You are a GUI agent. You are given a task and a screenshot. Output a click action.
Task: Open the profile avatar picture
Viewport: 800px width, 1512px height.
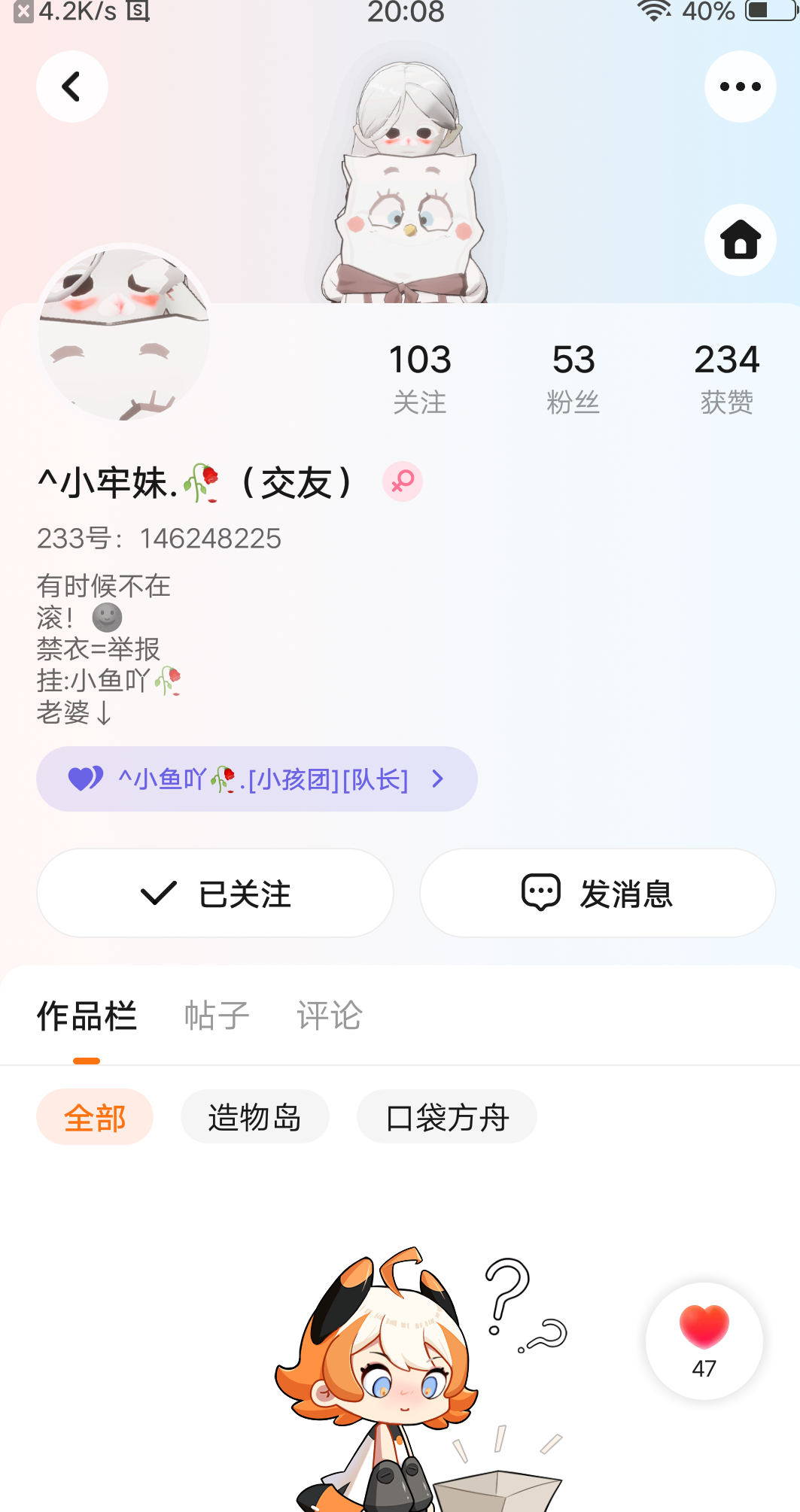(124, 332)
